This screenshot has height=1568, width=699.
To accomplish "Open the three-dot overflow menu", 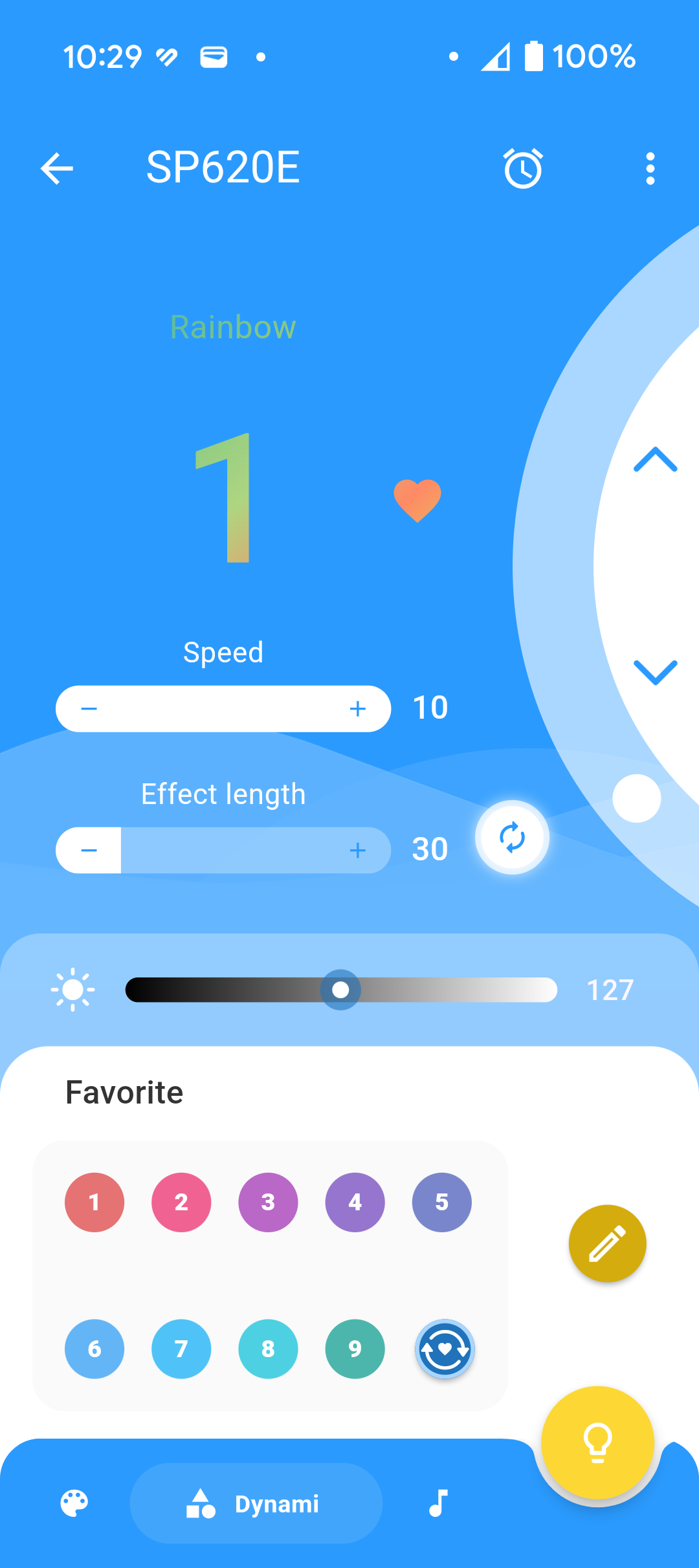I will point(650,169).
